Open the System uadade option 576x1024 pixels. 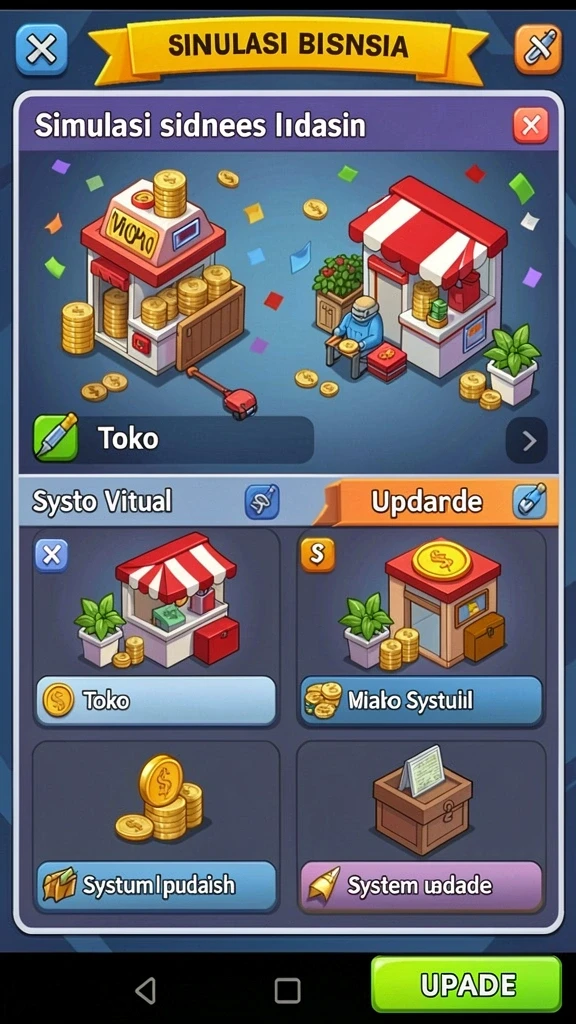click(421, 886)
